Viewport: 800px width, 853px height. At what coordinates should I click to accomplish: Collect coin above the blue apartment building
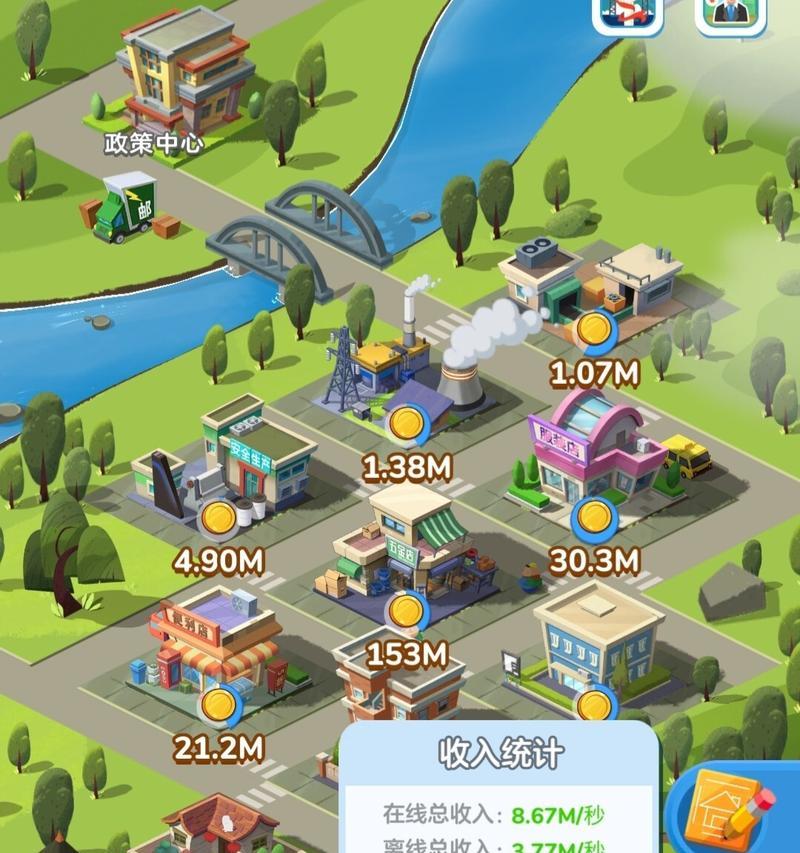[594, 705]
